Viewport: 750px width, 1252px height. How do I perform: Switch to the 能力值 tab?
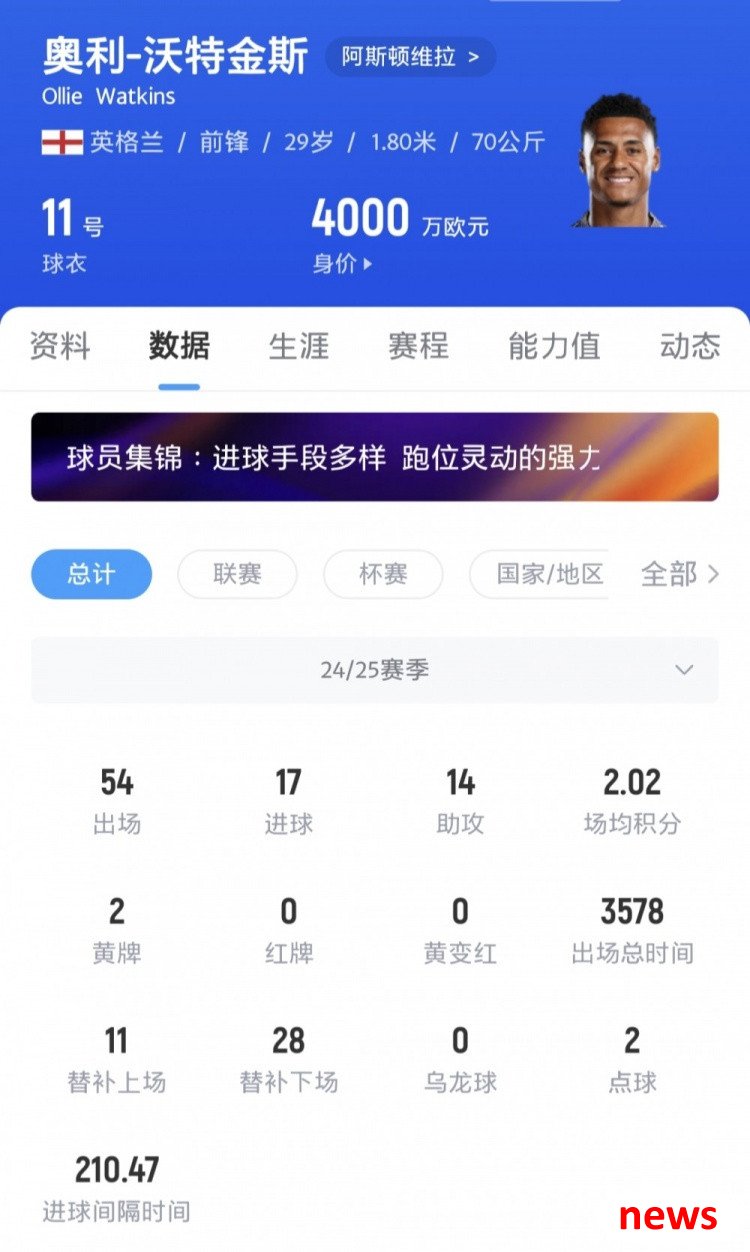[554, 346]
